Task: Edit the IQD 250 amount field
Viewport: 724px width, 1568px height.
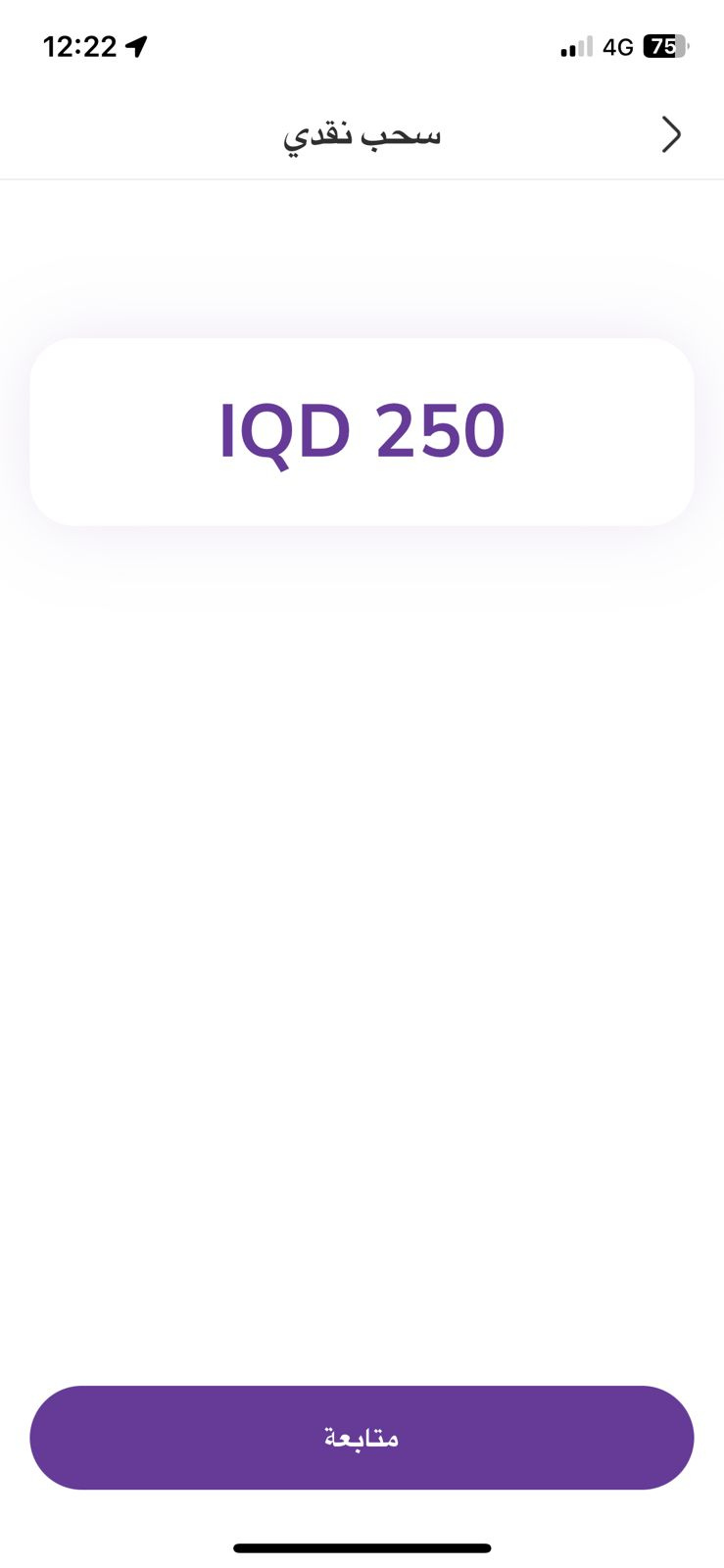Action: 362,432
